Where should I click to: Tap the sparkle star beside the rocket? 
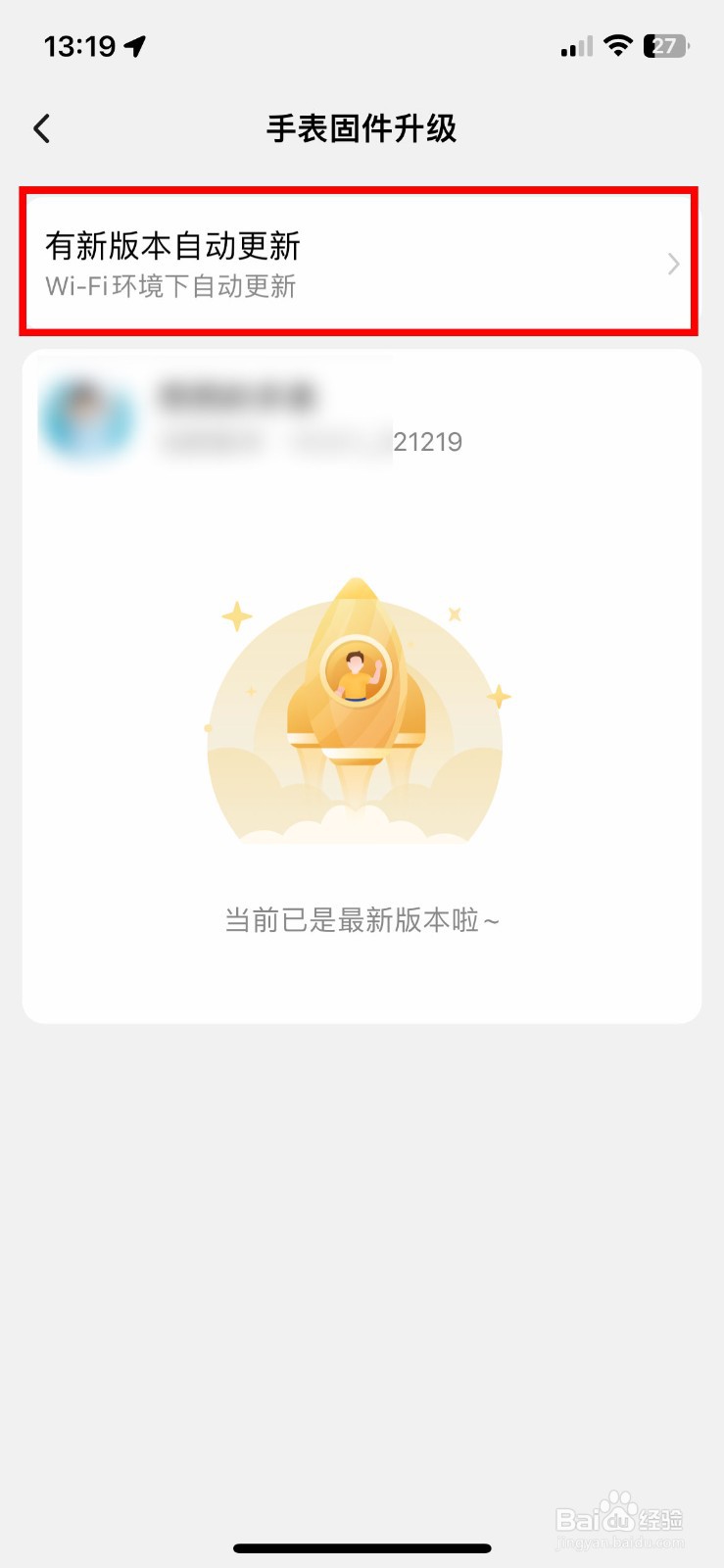pos(235,617)
